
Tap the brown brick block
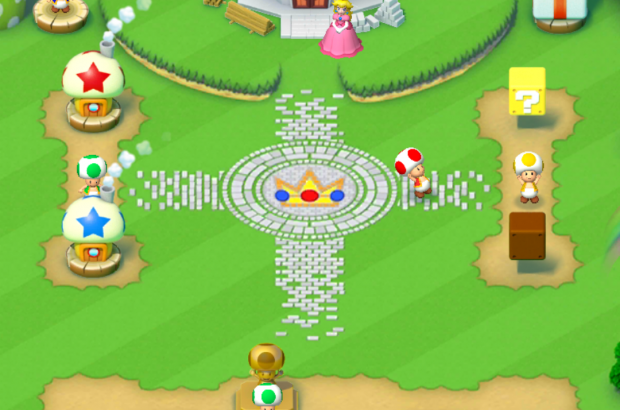pyautogui.click(x=527, y=235)
